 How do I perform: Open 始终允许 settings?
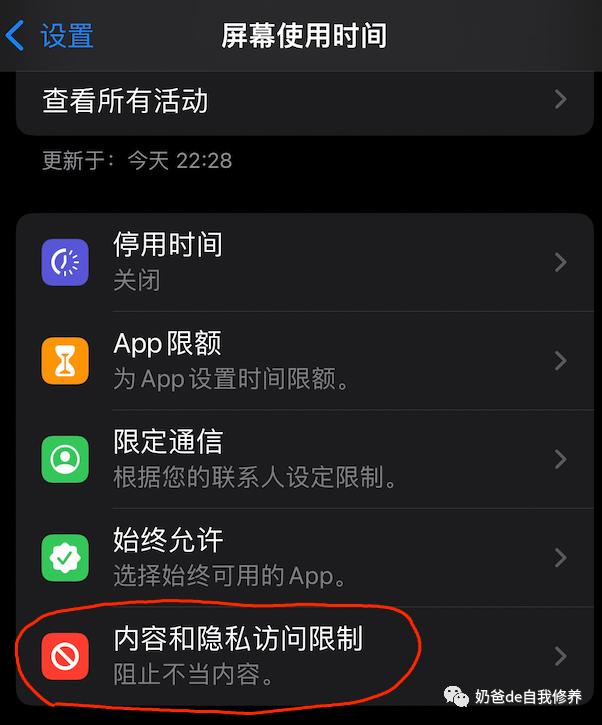300,557
